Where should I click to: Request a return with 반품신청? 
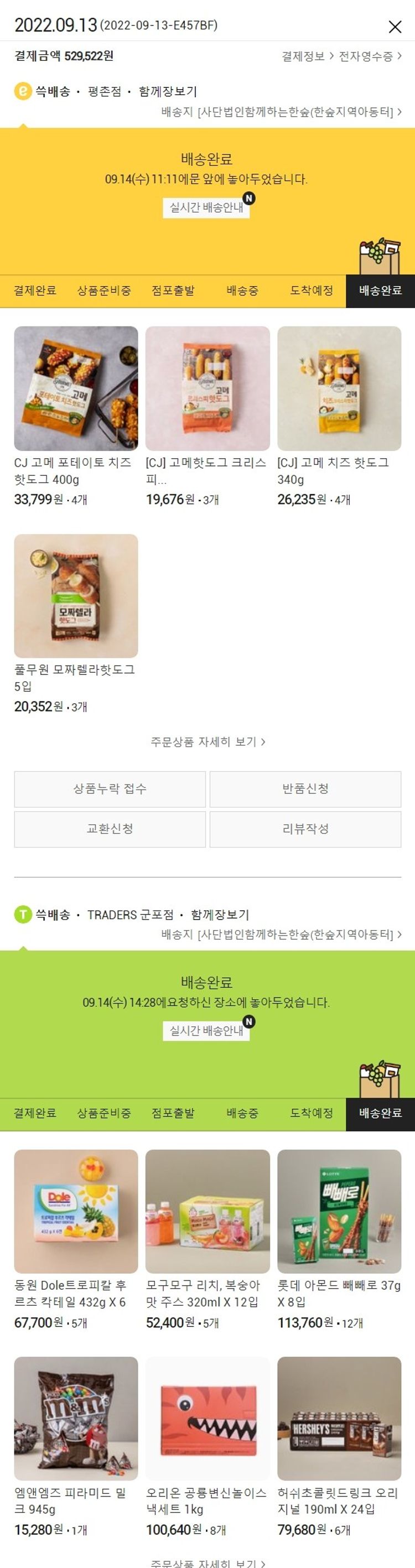tap(305, 789)
